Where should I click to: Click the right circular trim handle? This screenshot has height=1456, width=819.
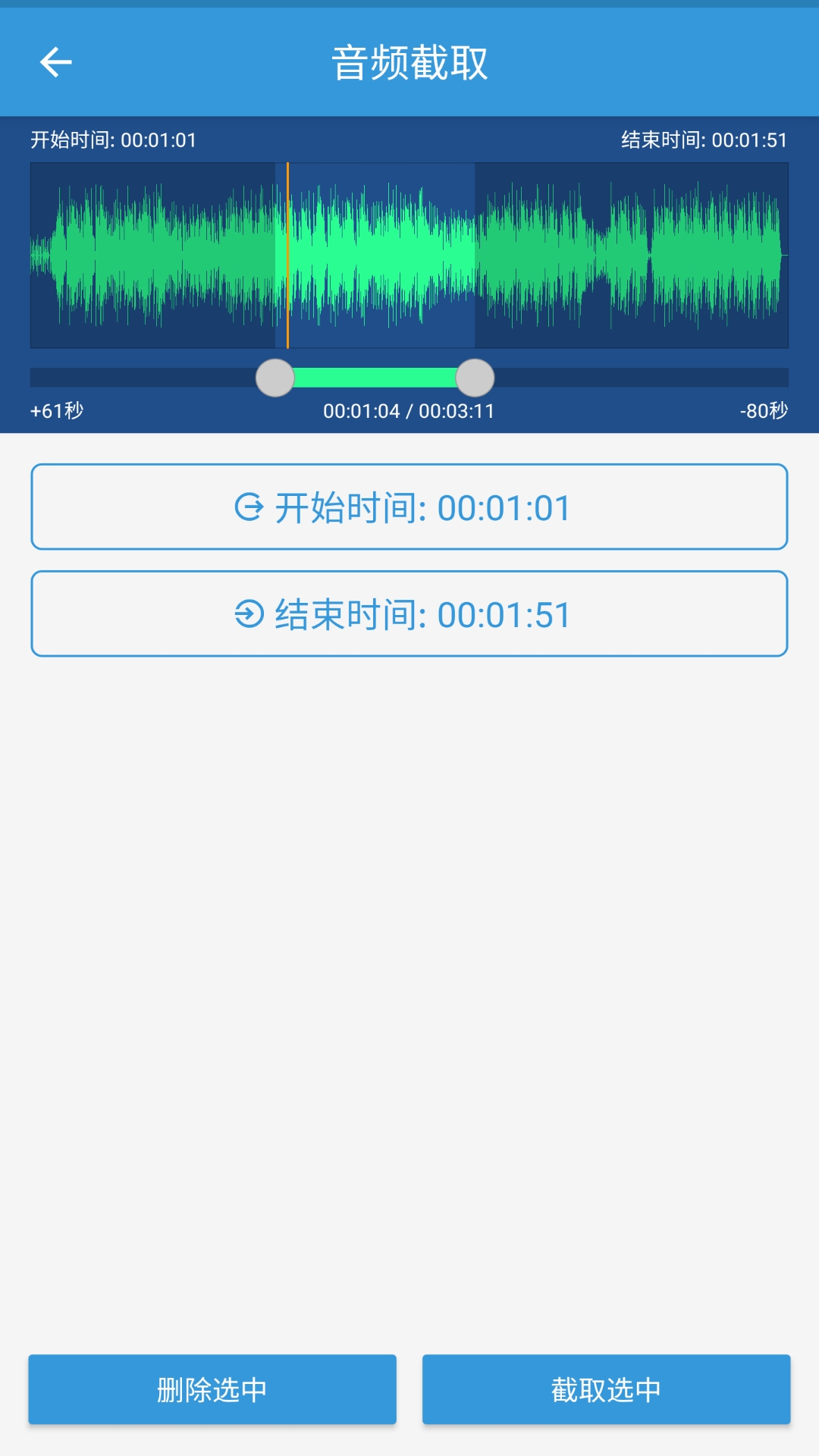click(475, 377)
